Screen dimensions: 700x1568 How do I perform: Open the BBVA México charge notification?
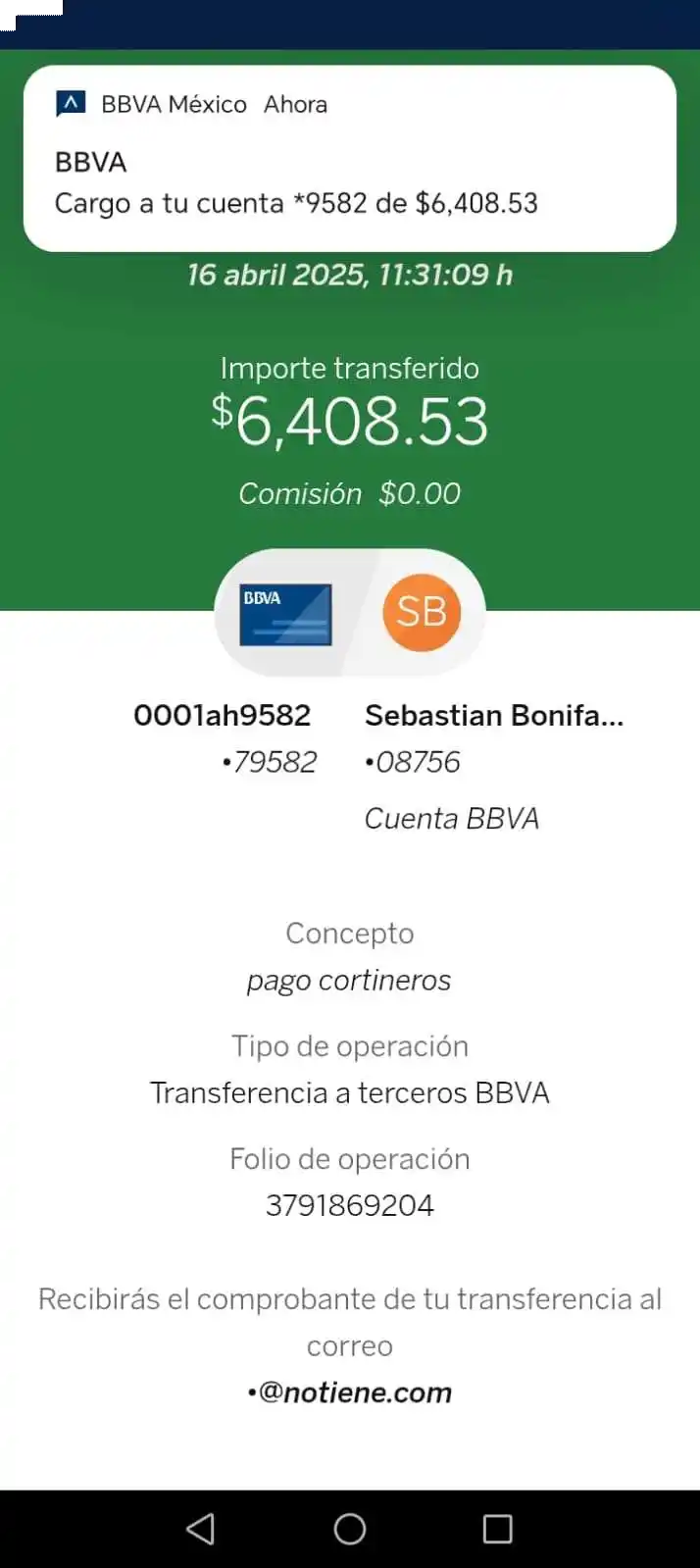[x=349, y=159]
